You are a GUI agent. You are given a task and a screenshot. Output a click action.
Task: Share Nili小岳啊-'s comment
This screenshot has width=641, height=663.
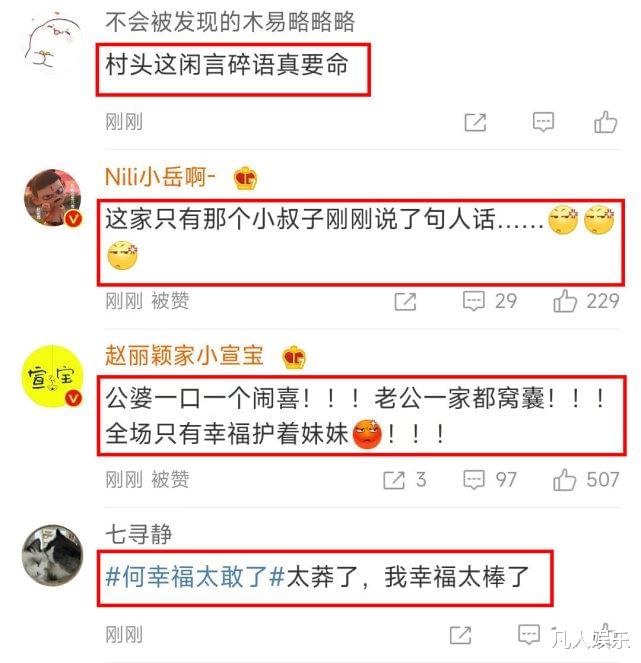tap(405, 300)
